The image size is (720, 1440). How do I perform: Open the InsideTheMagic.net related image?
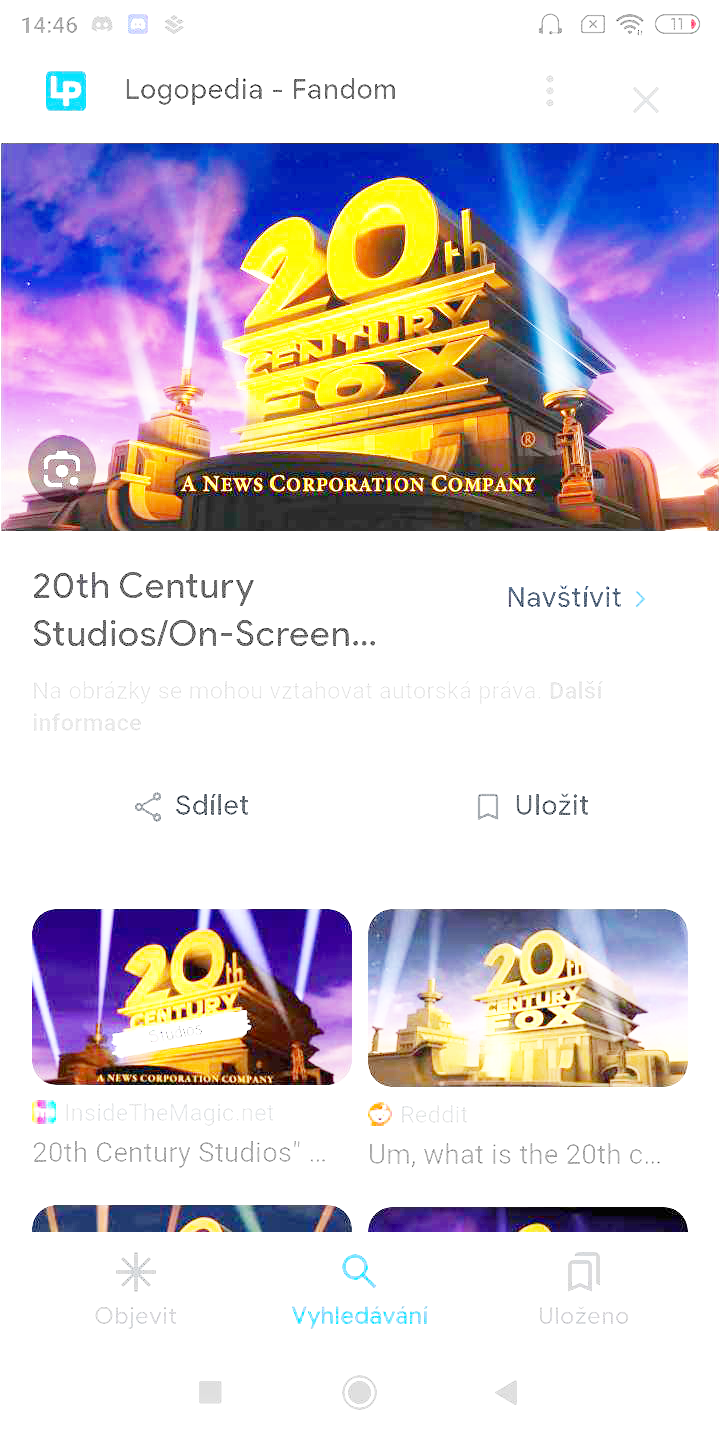(192, 997)
